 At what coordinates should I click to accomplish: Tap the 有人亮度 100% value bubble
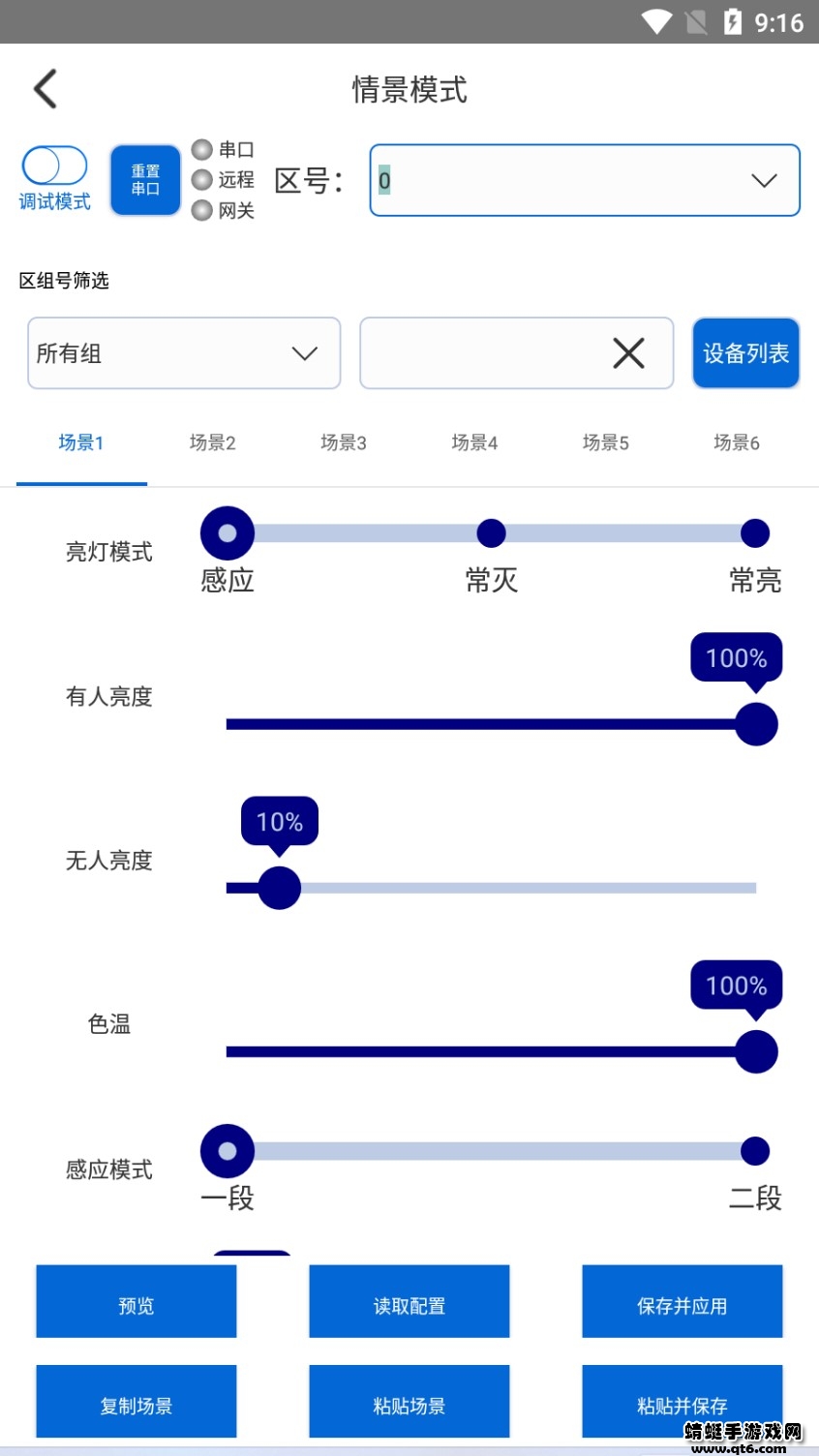pos(736,658)
